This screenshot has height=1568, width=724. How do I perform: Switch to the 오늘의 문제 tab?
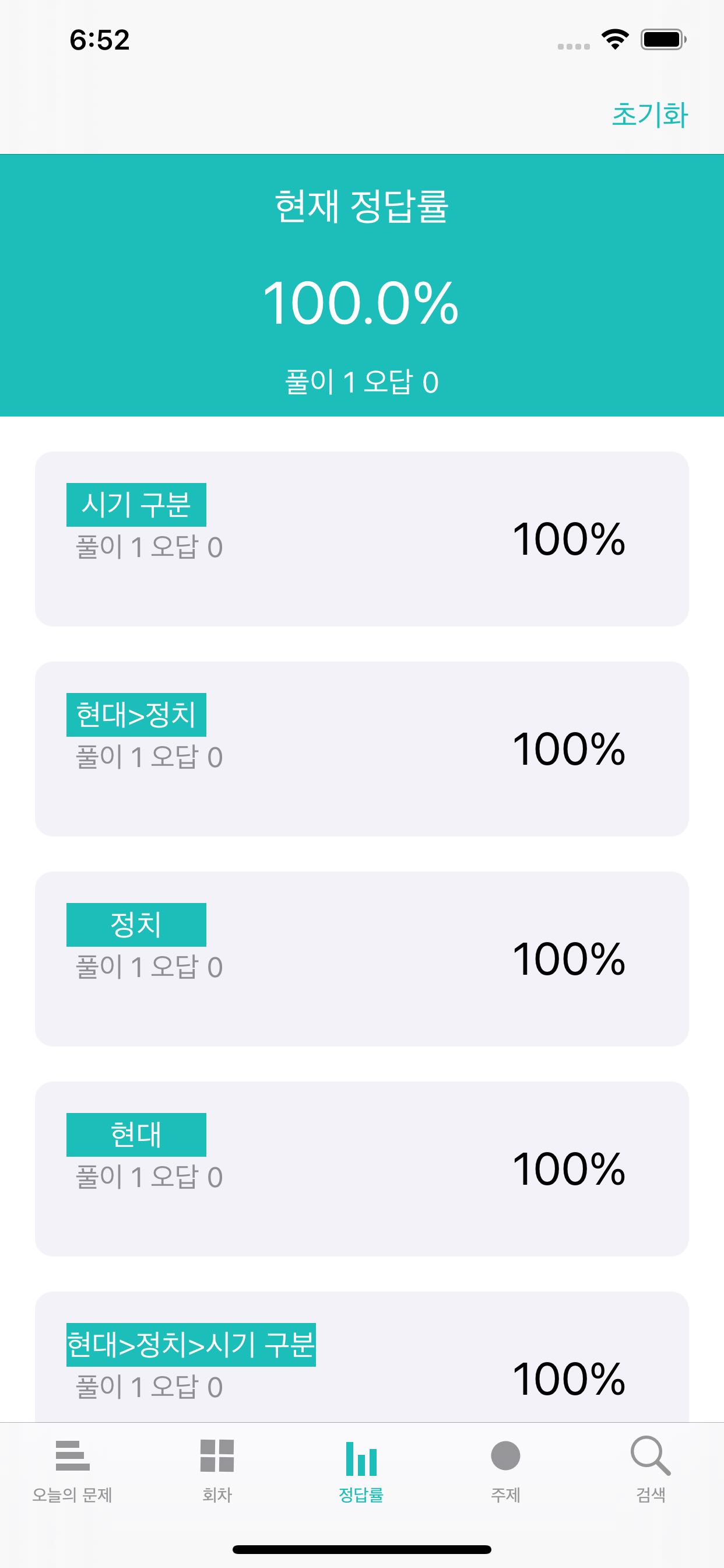coord(72,1470)
